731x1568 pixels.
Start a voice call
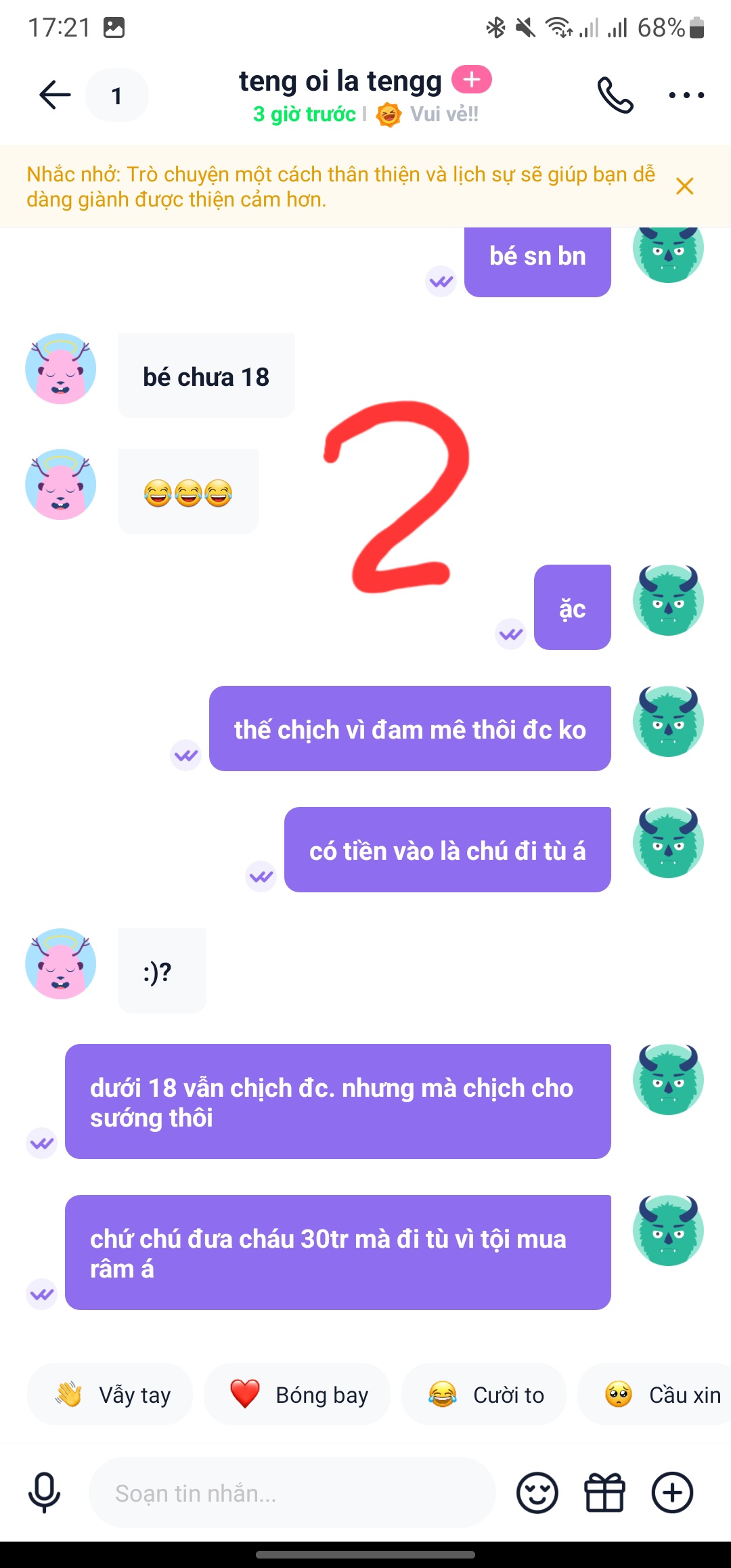pyautogui.click(x=615, y=95)
